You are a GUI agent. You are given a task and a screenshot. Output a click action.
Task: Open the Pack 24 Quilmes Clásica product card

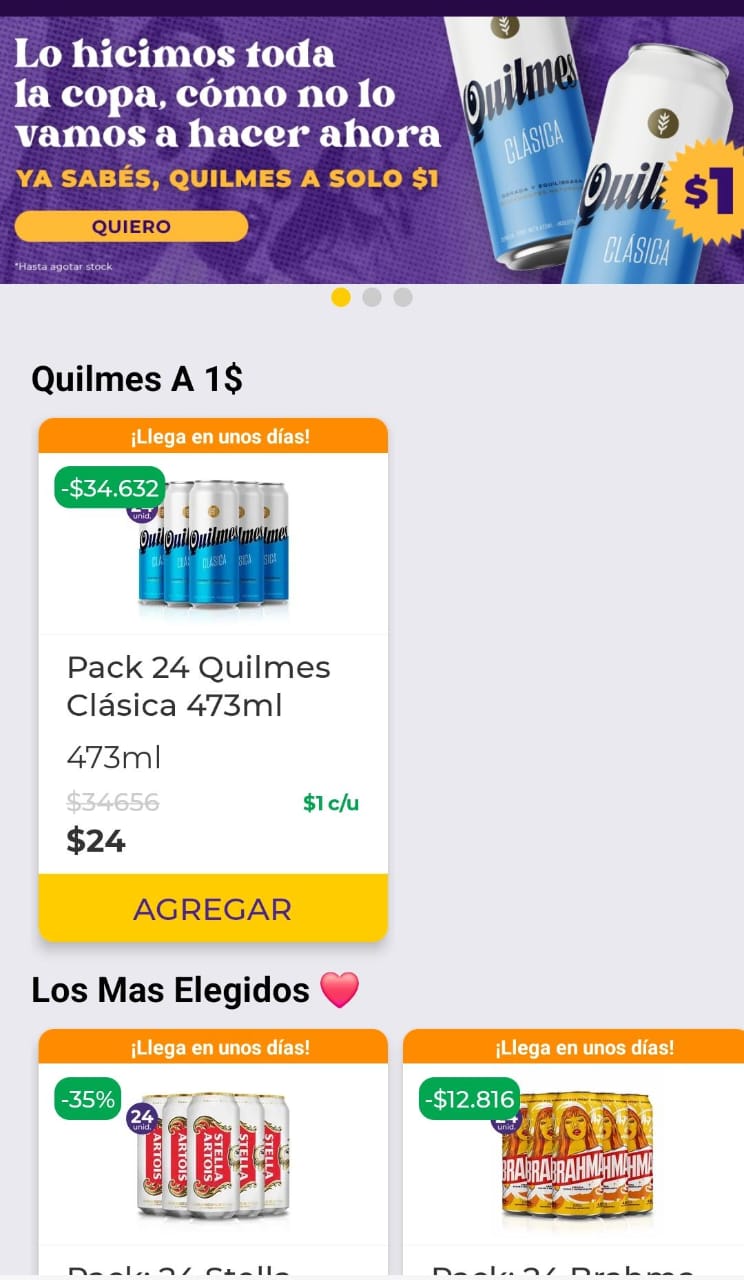coord(212,684)
